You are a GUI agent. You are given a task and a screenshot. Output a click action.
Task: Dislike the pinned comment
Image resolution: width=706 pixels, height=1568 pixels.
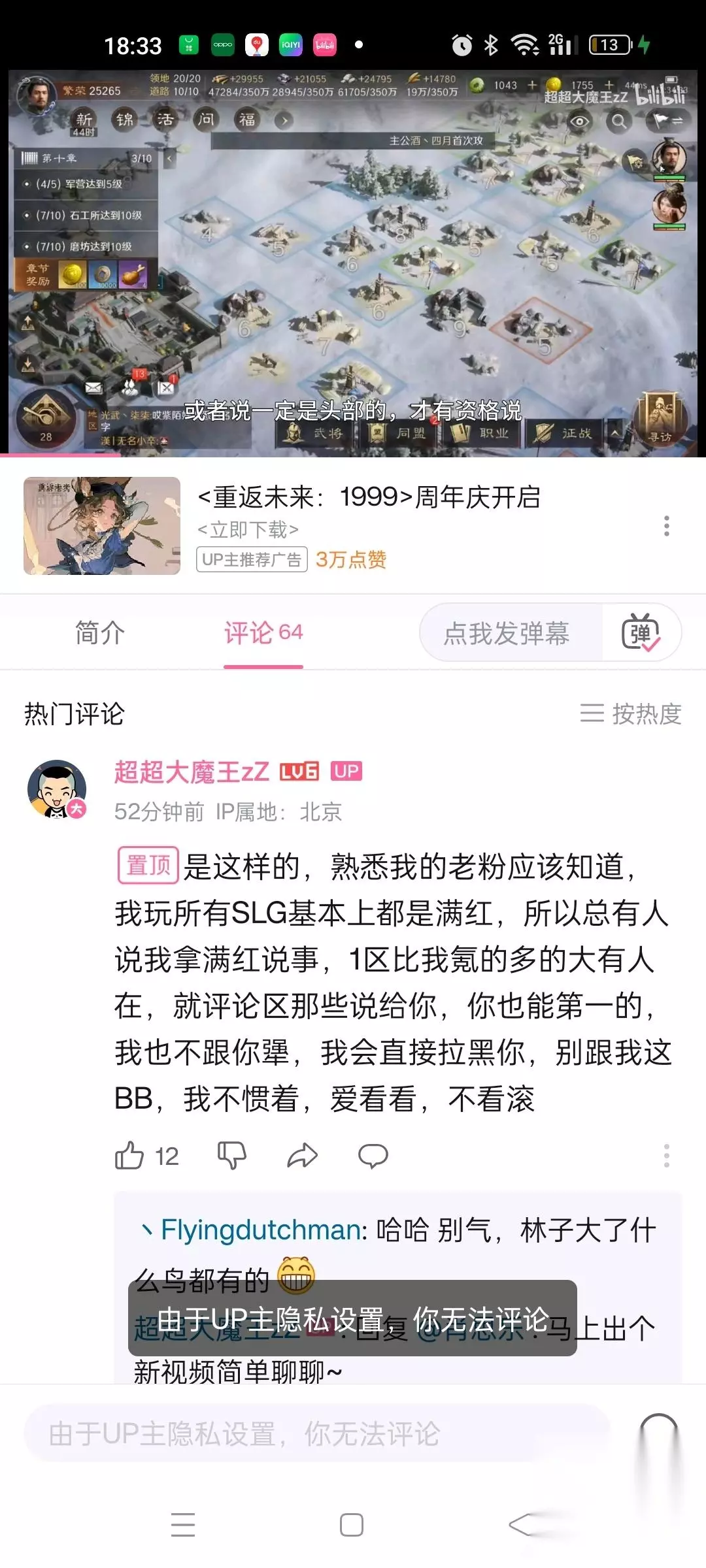click(x=232, y=1156)
